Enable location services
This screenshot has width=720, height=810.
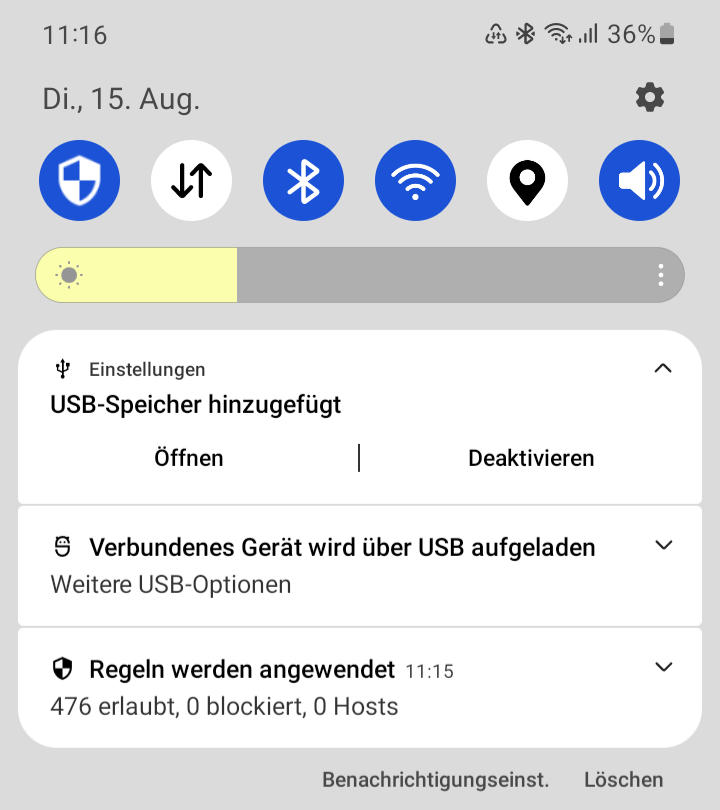point(527,181)
